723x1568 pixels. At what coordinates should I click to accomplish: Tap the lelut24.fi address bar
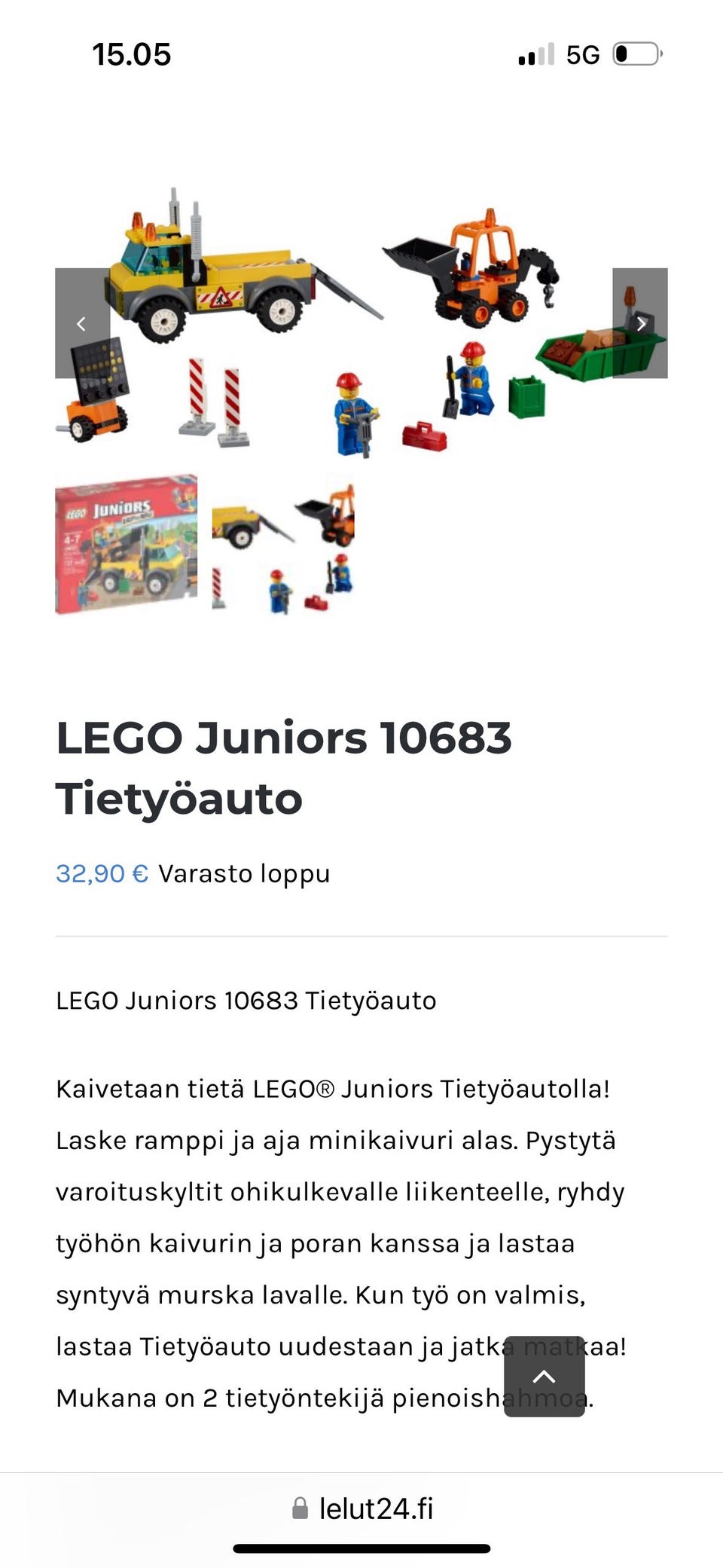click(x=363, y=1509)
